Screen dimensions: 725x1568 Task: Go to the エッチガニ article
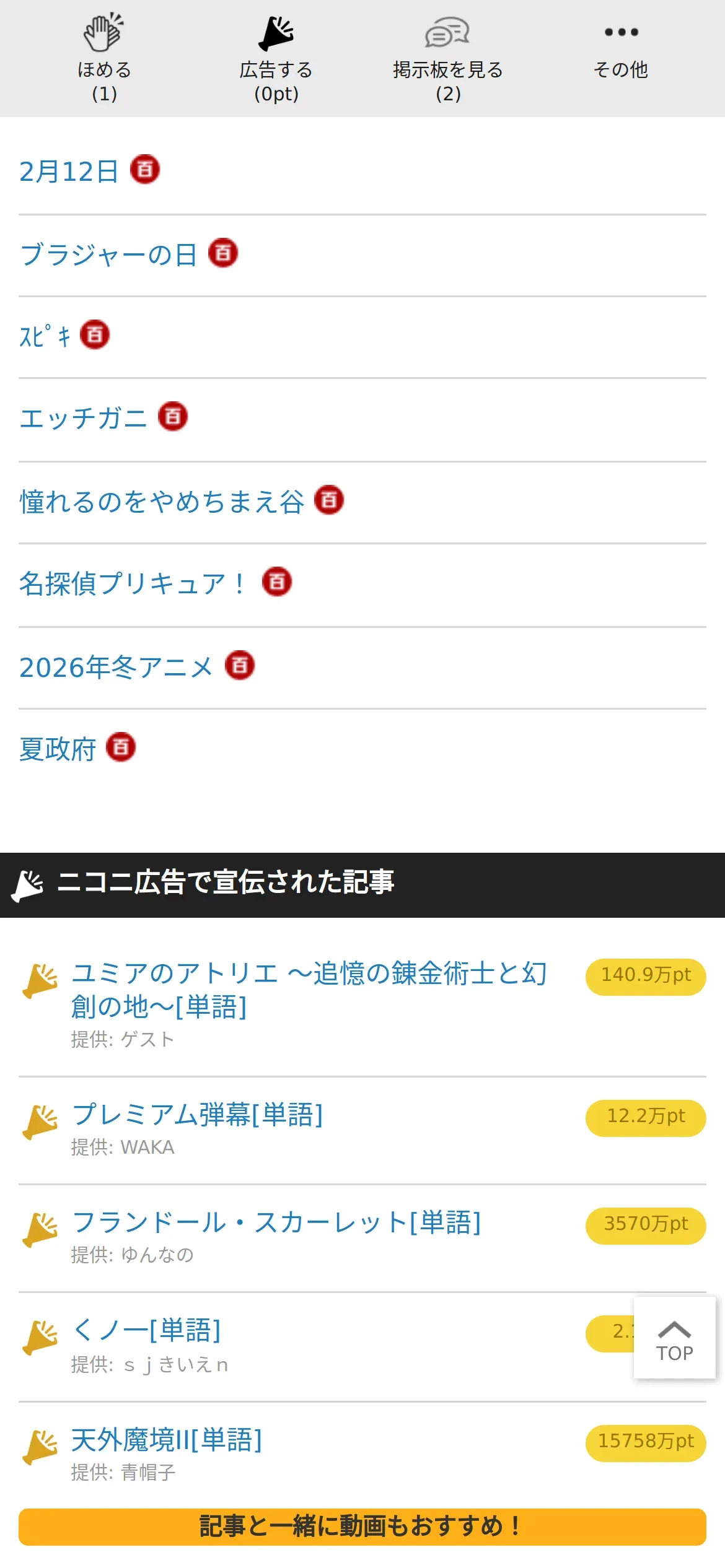coord(83,417)
